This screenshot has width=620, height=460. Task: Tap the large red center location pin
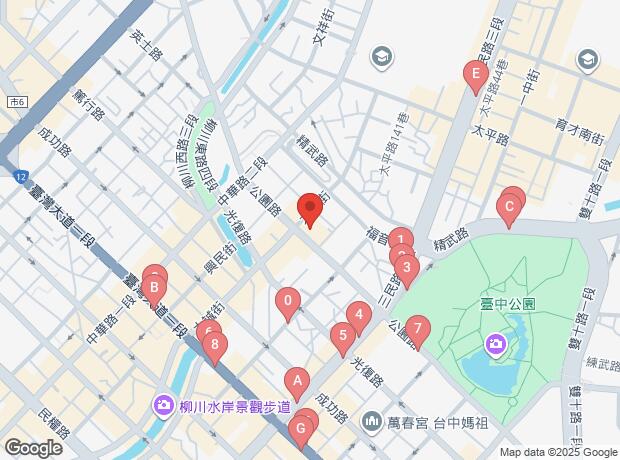310,210
